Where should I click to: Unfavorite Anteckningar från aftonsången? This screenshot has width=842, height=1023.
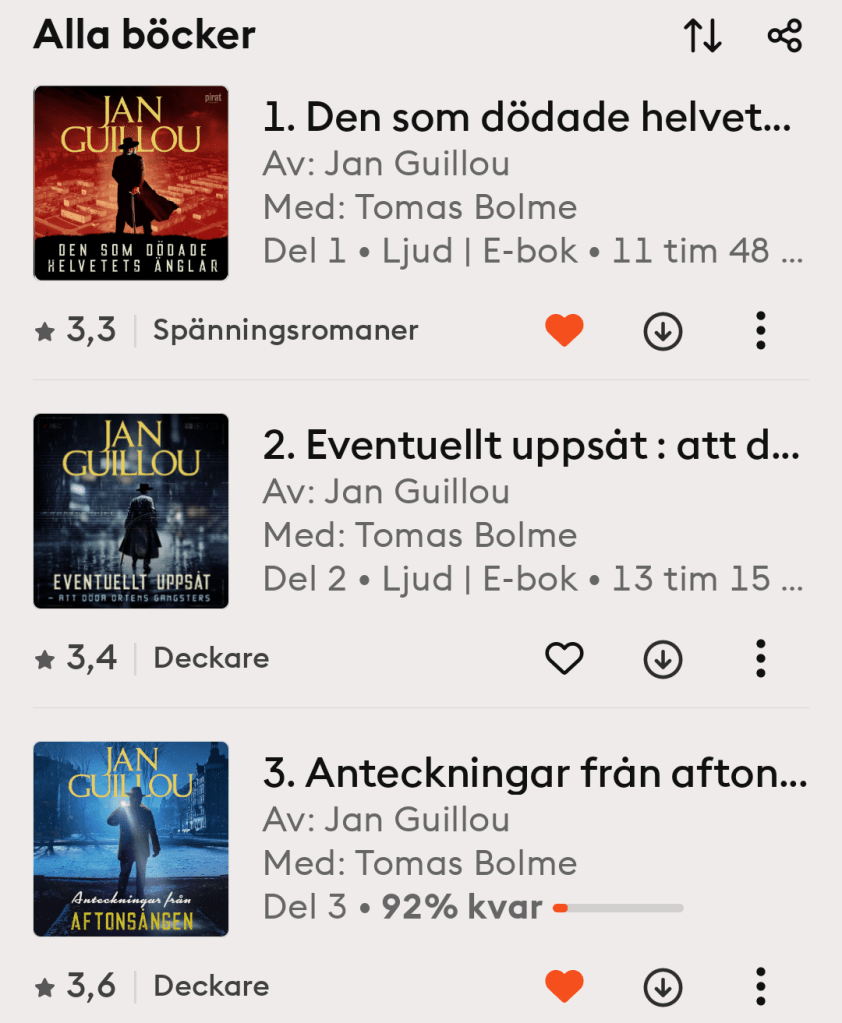pyautogui.click(x=564, y=986)
